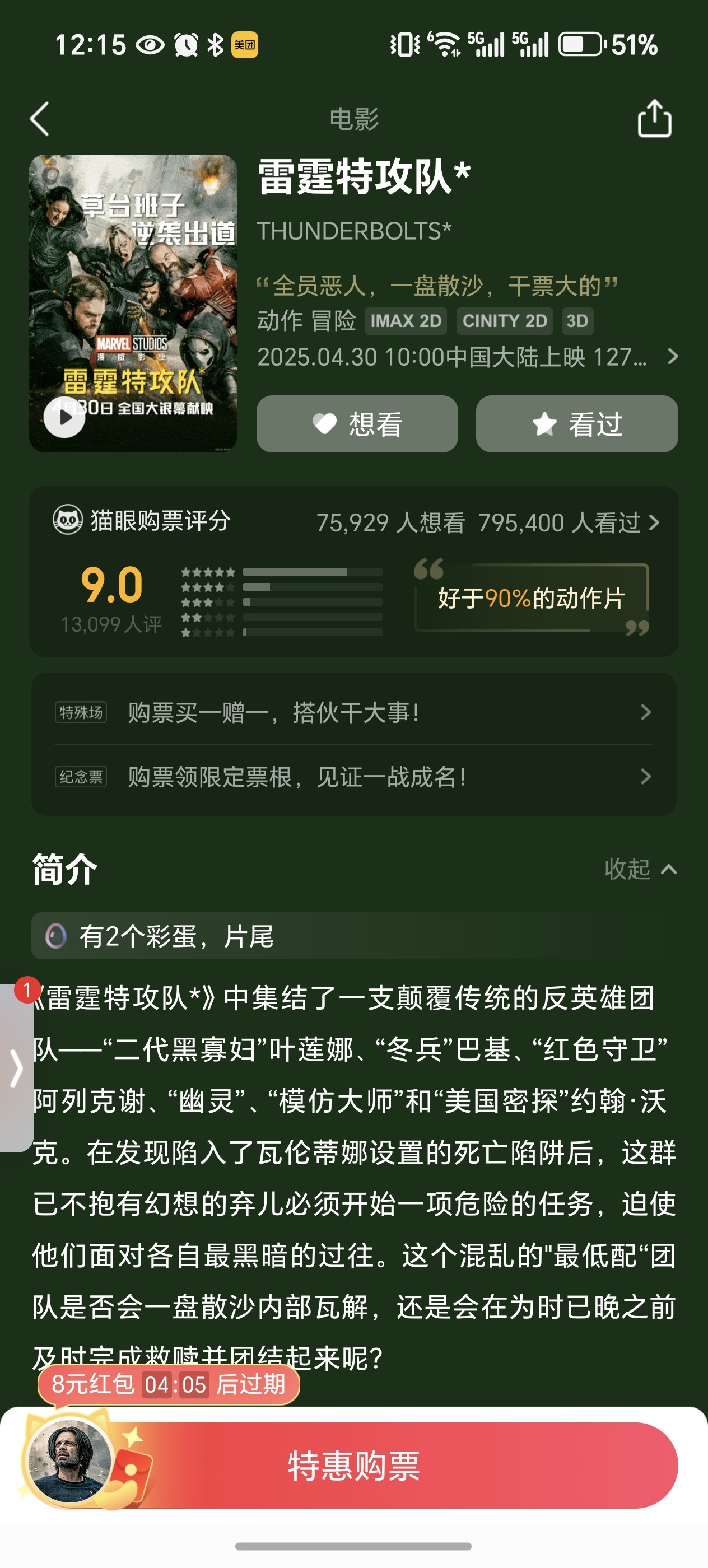This screenshot has width=708, height=1568.
Task: Mark the movie as 看过
Action: (x=576, y=424)
